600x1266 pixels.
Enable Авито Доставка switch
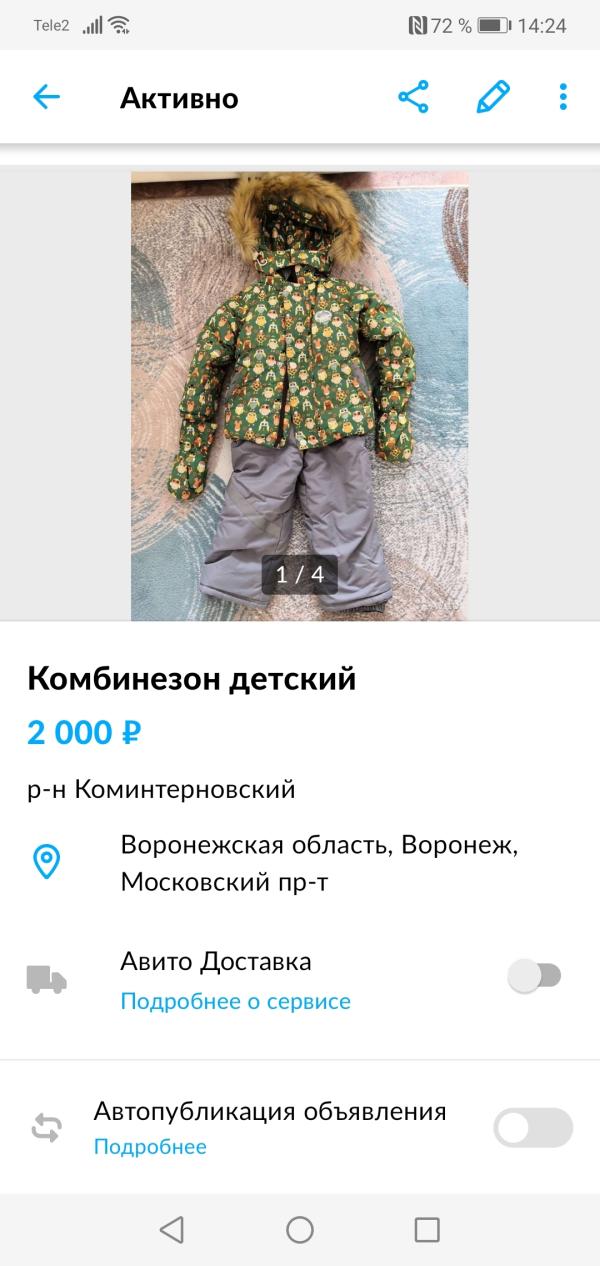pos(534,975)
